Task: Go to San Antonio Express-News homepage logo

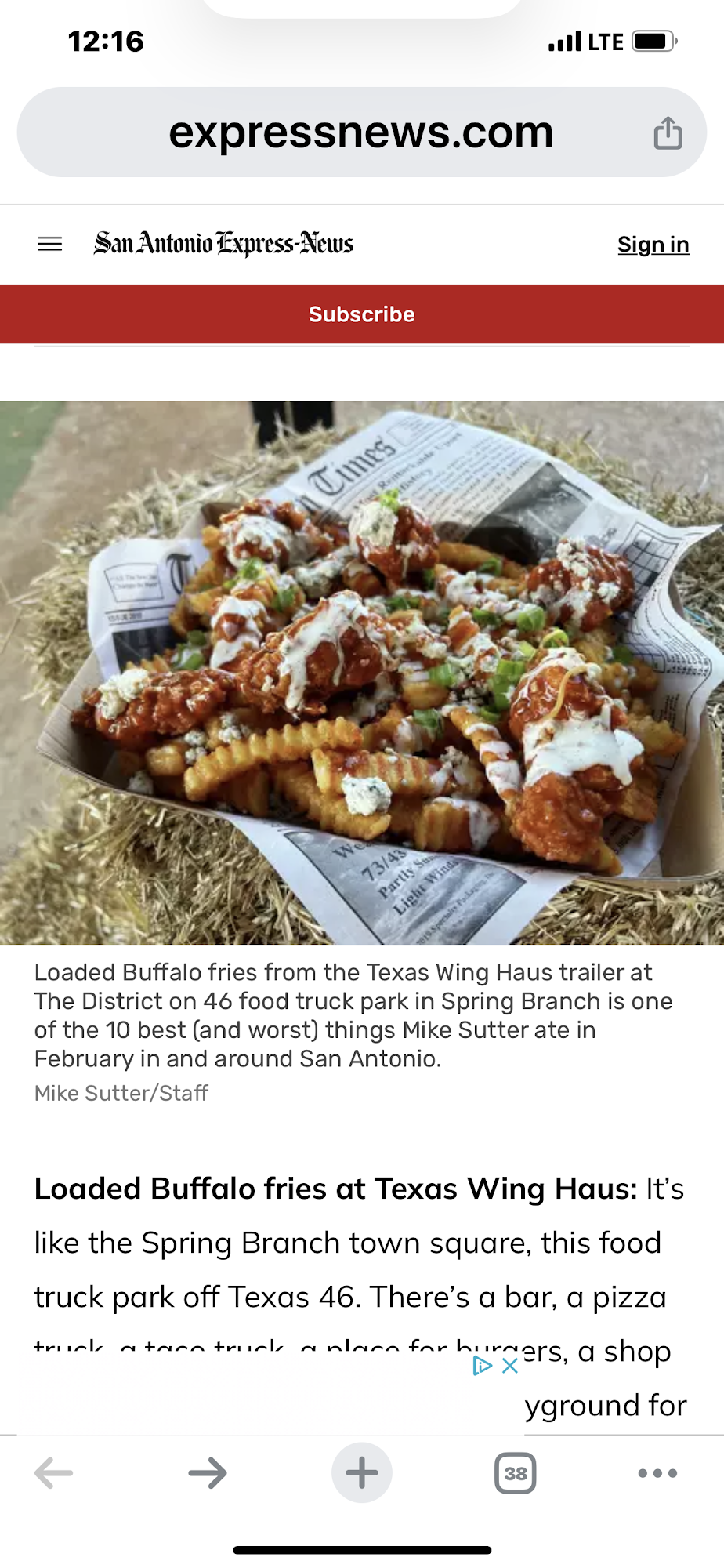Action: click(x=223, y=244)
